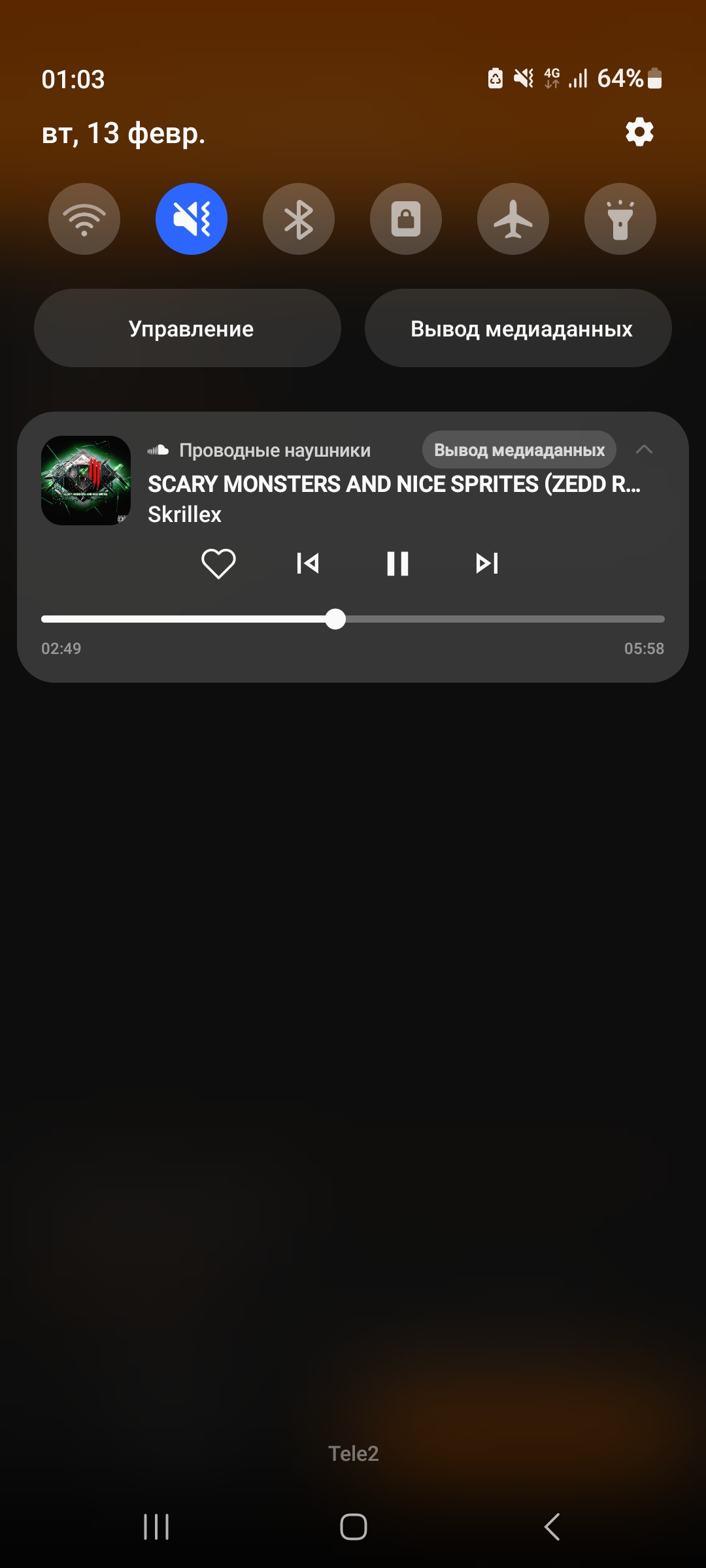The height and width of the screenshot is (1568, 706).
Task: Open recent apps from navigation bar
Action: (156, 1527)
